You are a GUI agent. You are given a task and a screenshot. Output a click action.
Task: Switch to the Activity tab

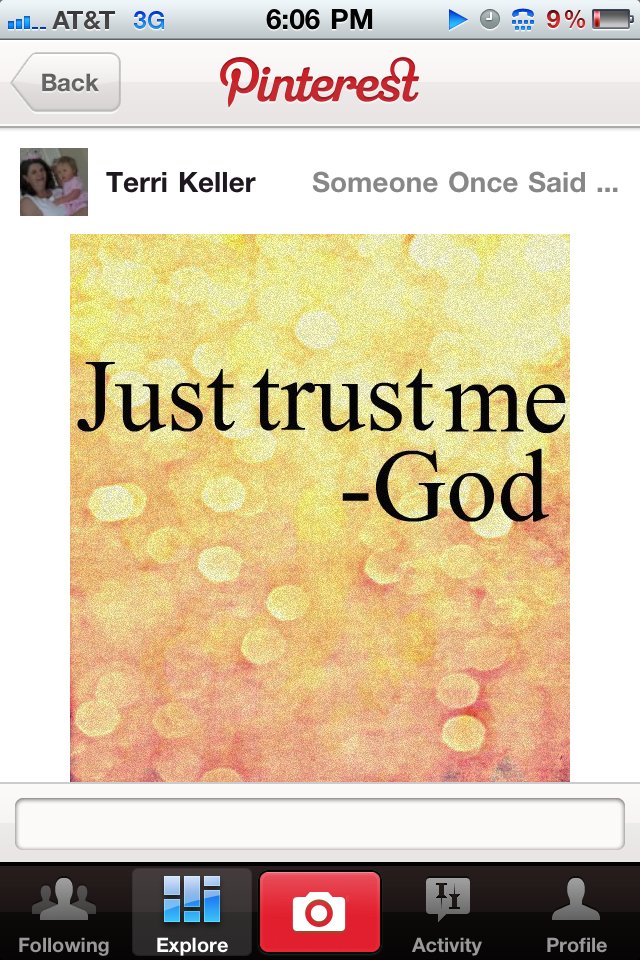pos(447,913)
